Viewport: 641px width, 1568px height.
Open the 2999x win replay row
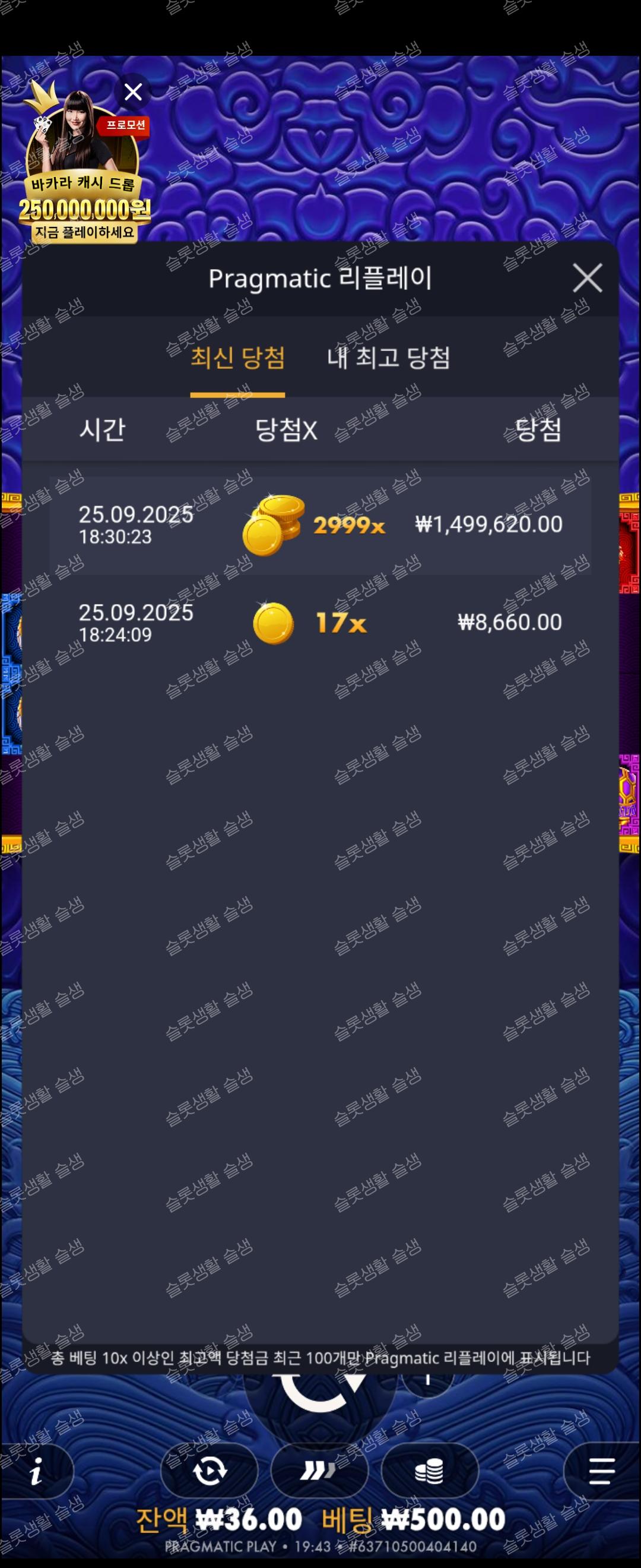click(320, 524)
